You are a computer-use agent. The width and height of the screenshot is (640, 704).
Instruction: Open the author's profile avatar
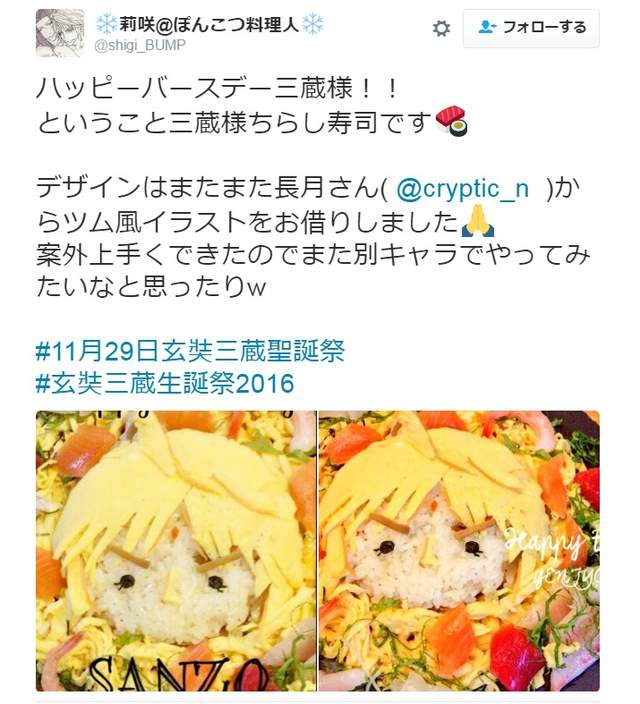pos(60,33)
